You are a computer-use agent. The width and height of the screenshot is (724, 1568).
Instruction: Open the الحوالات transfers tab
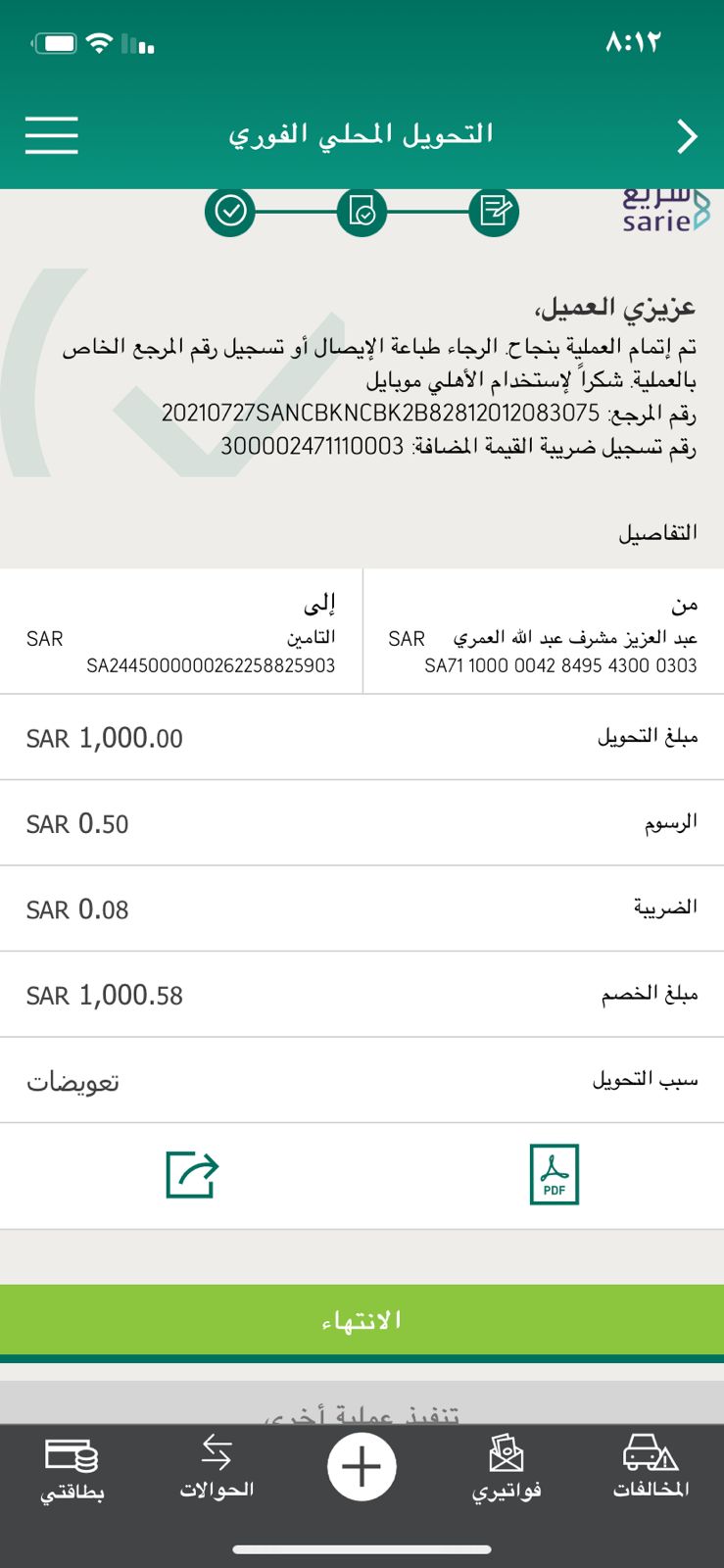217,1469
